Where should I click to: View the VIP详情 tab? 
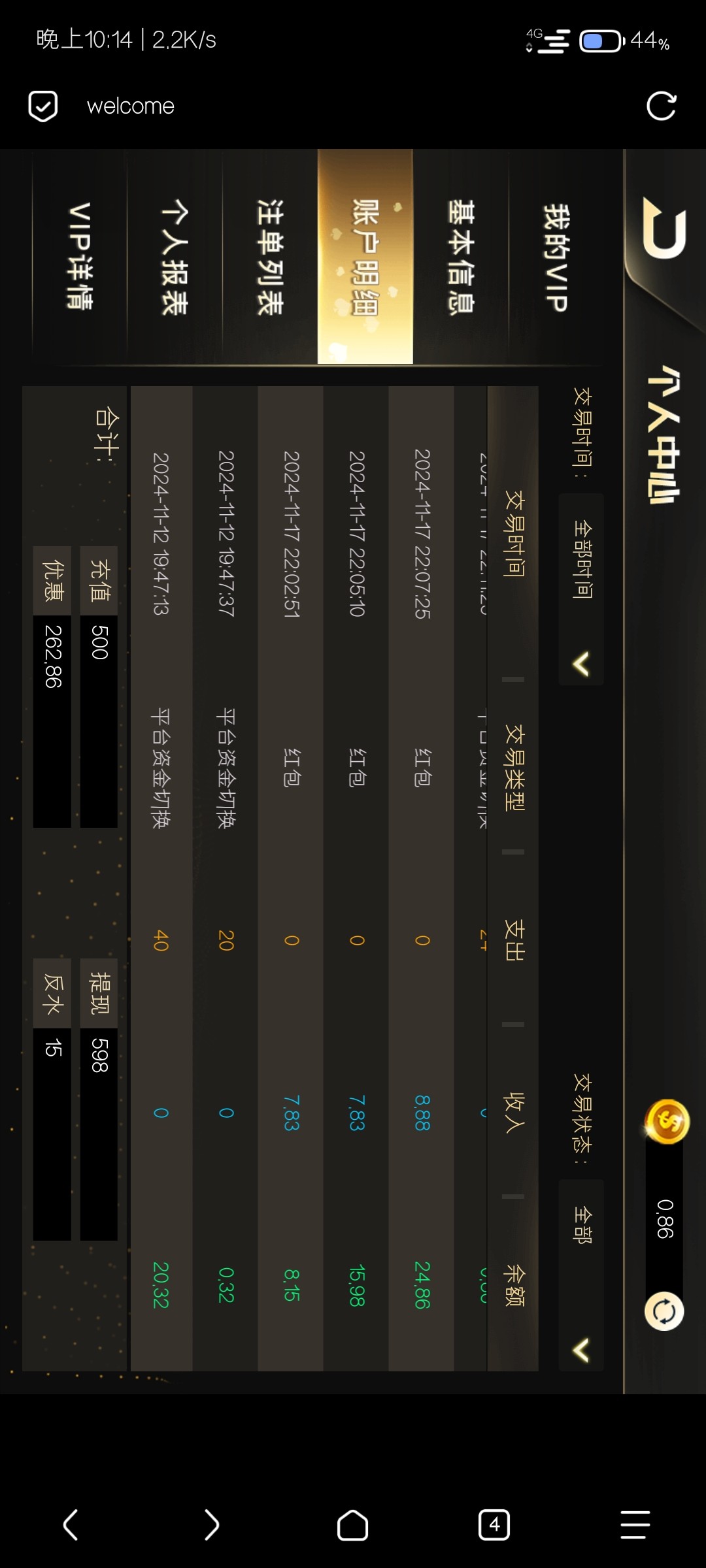tap(80, 256)
